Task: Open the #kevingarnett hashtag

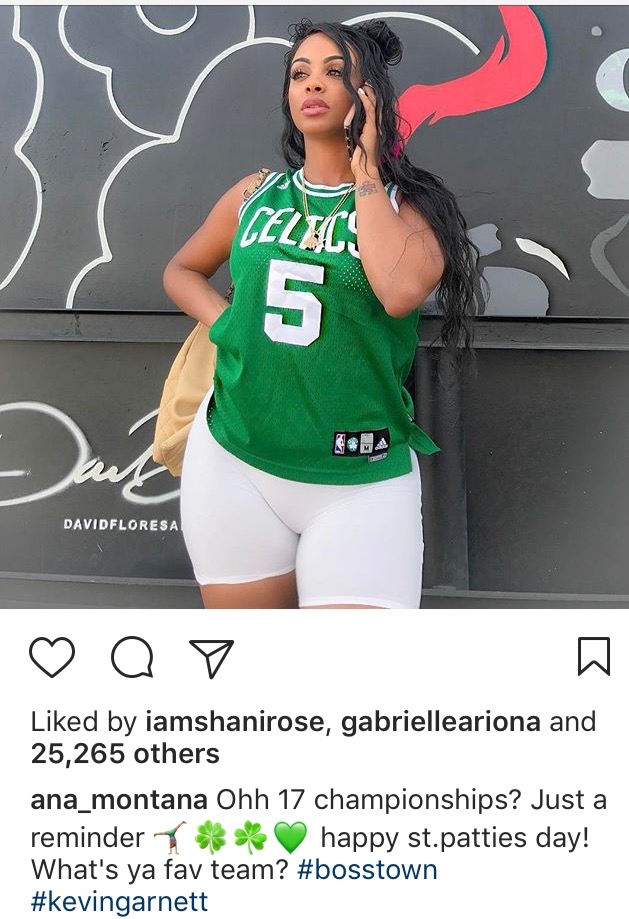Action: [x=120, y=901]
